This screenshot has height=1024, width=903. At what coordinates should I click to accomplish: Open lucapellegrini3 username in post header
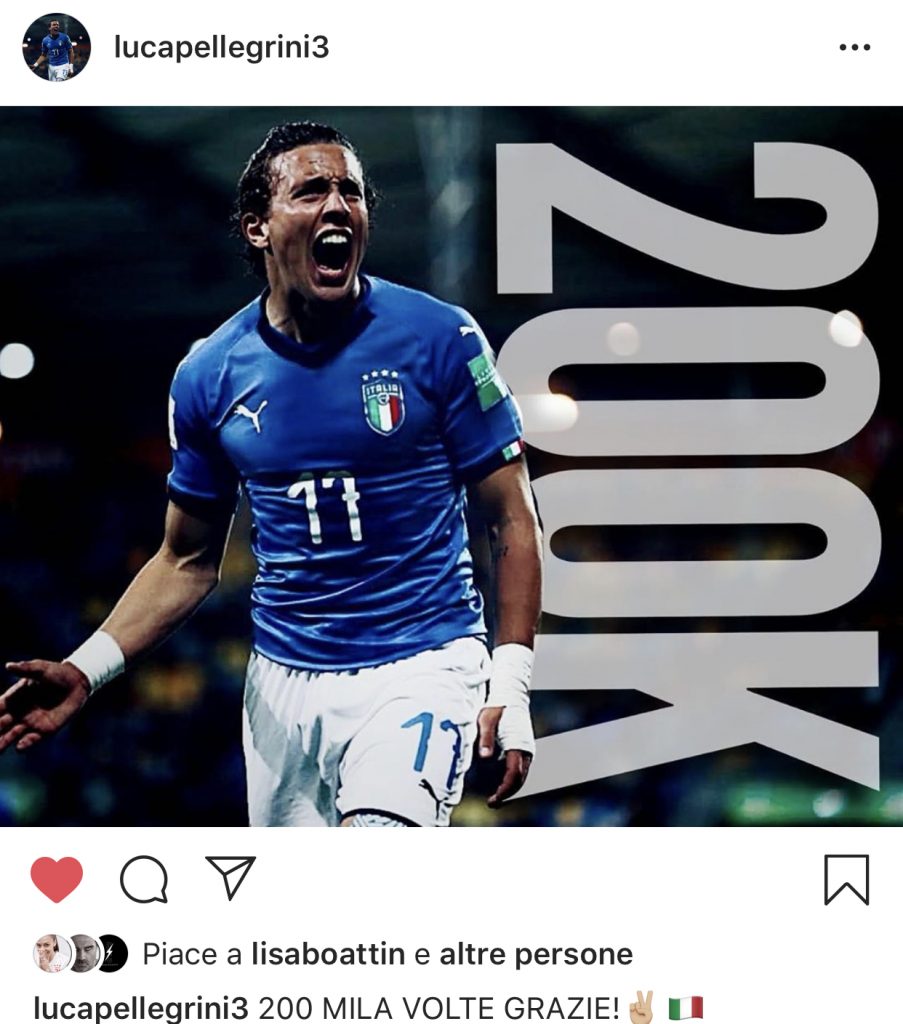coord(221,47)
